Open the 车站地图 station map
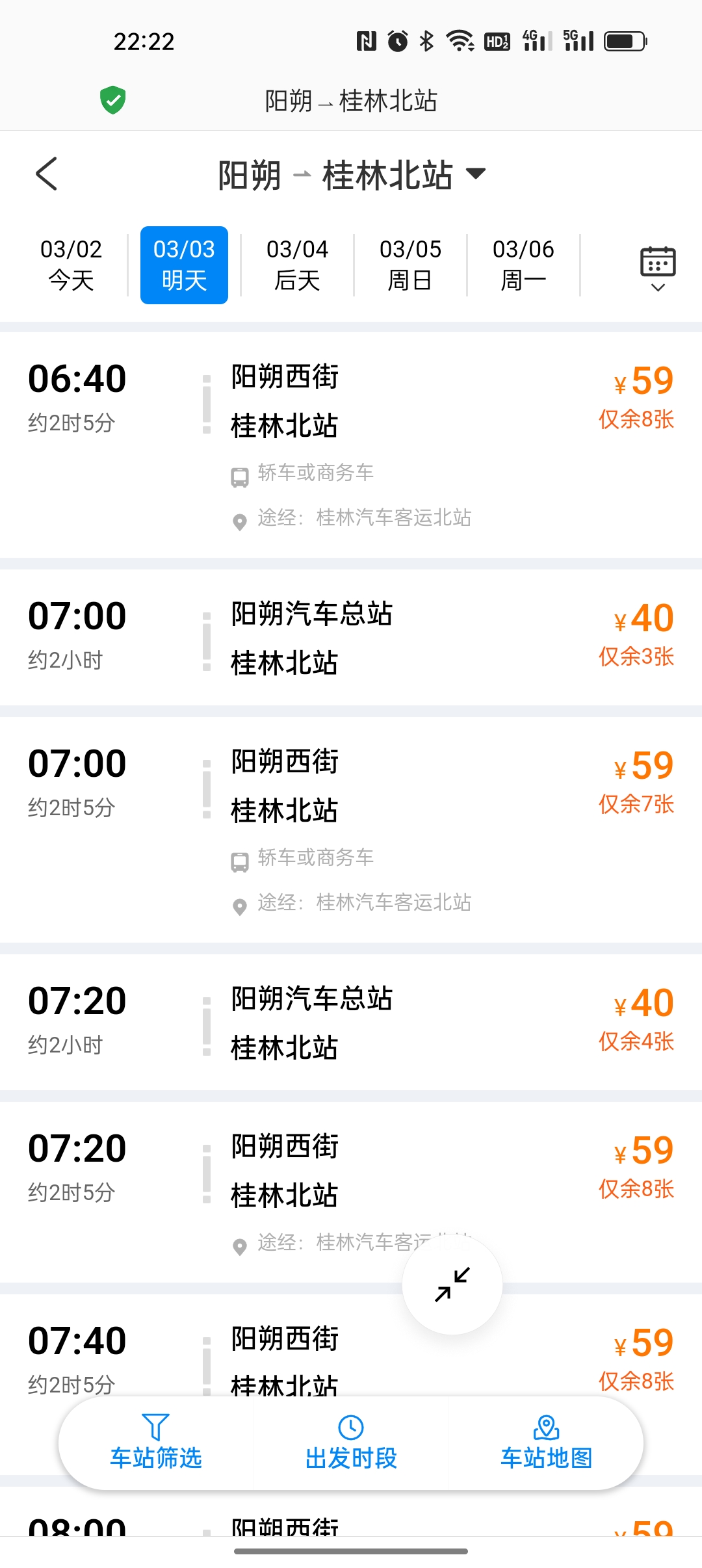This screenshot has width=702, height=1568. tap(546, 1443)
